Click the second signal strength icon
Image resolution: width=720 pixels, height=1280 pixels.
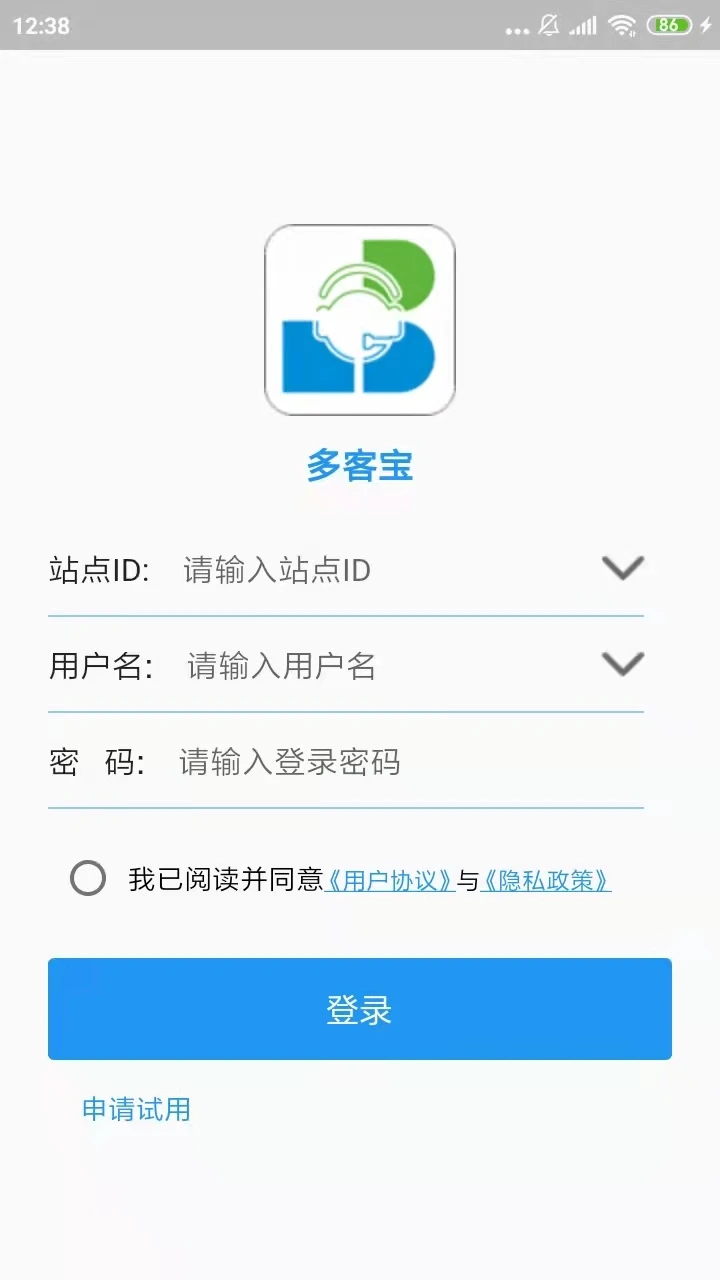point(621,25)
